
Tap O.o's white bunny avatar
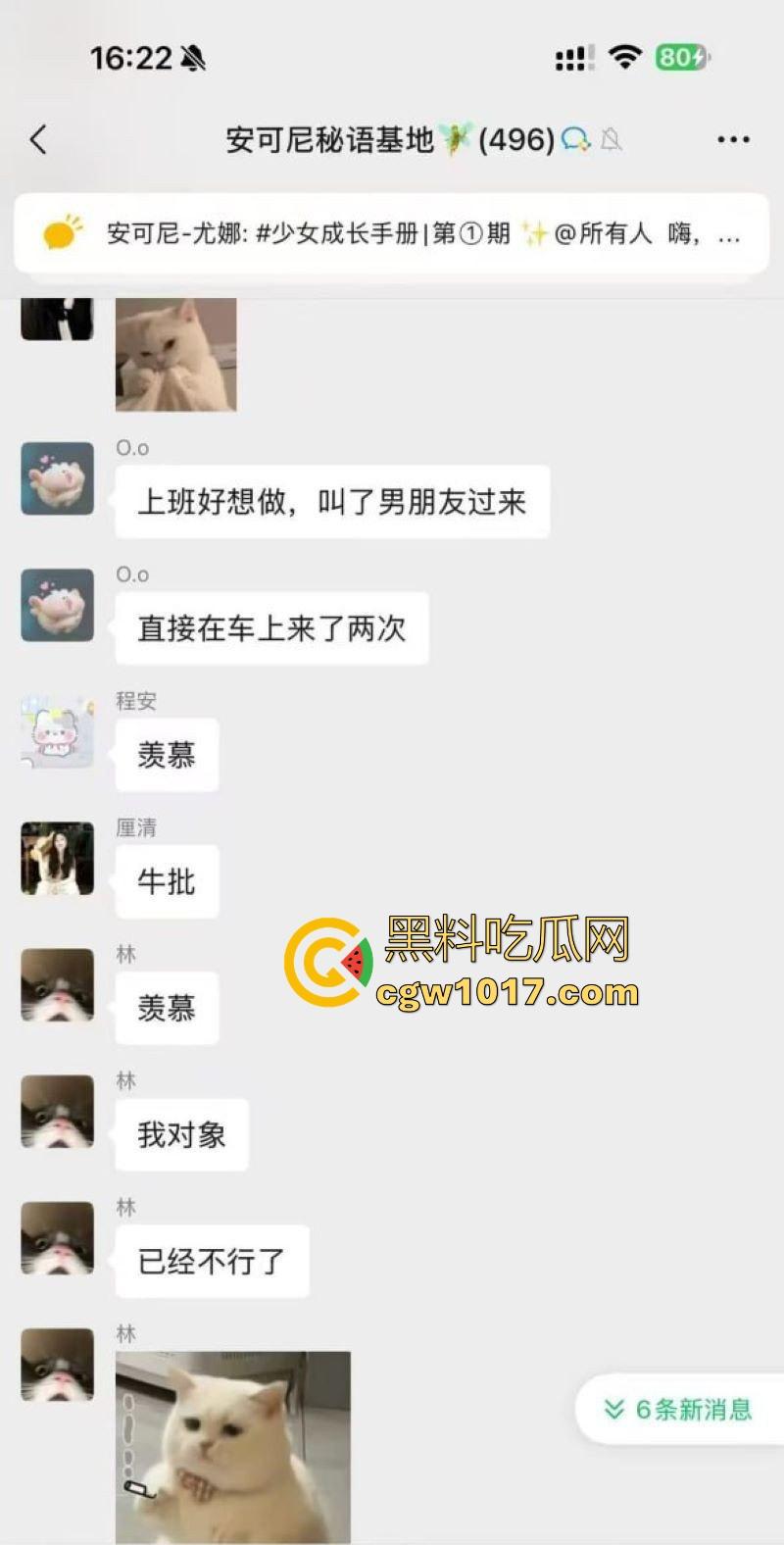tap(57, 478)
